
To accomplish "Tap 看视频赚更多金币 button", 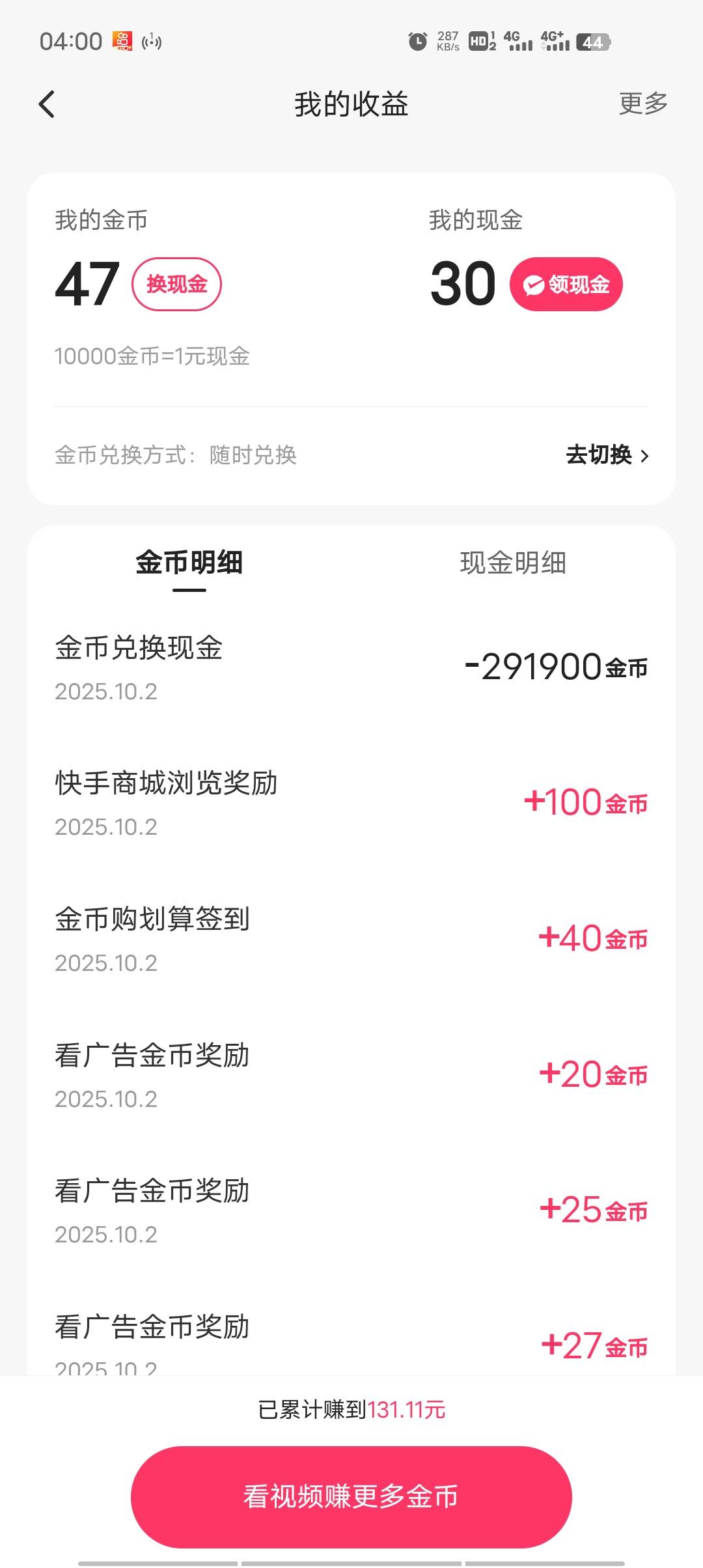I will 351,1496.
